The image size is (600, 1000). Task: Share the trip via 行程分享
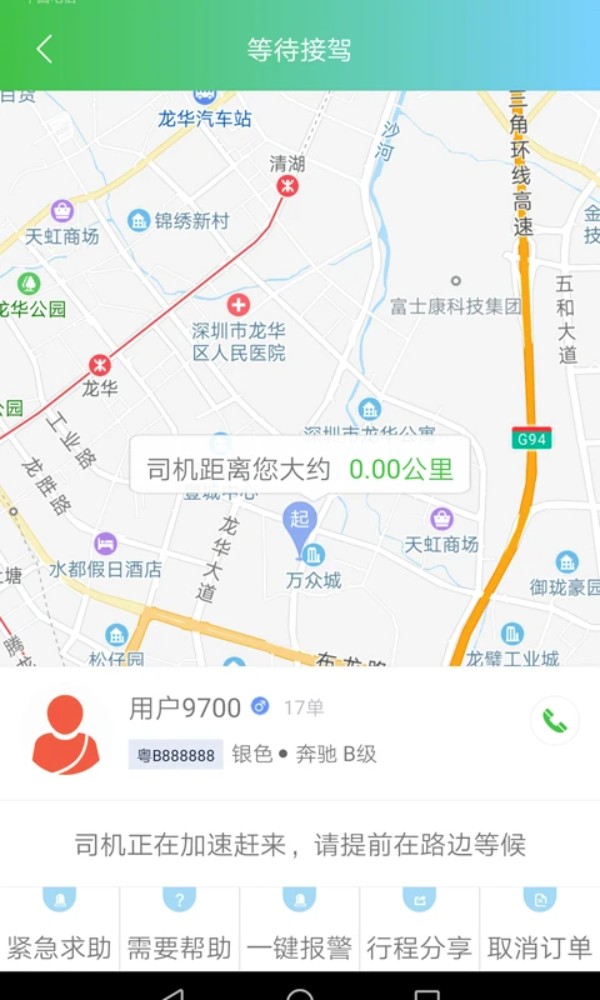click(x=420, y=930)
